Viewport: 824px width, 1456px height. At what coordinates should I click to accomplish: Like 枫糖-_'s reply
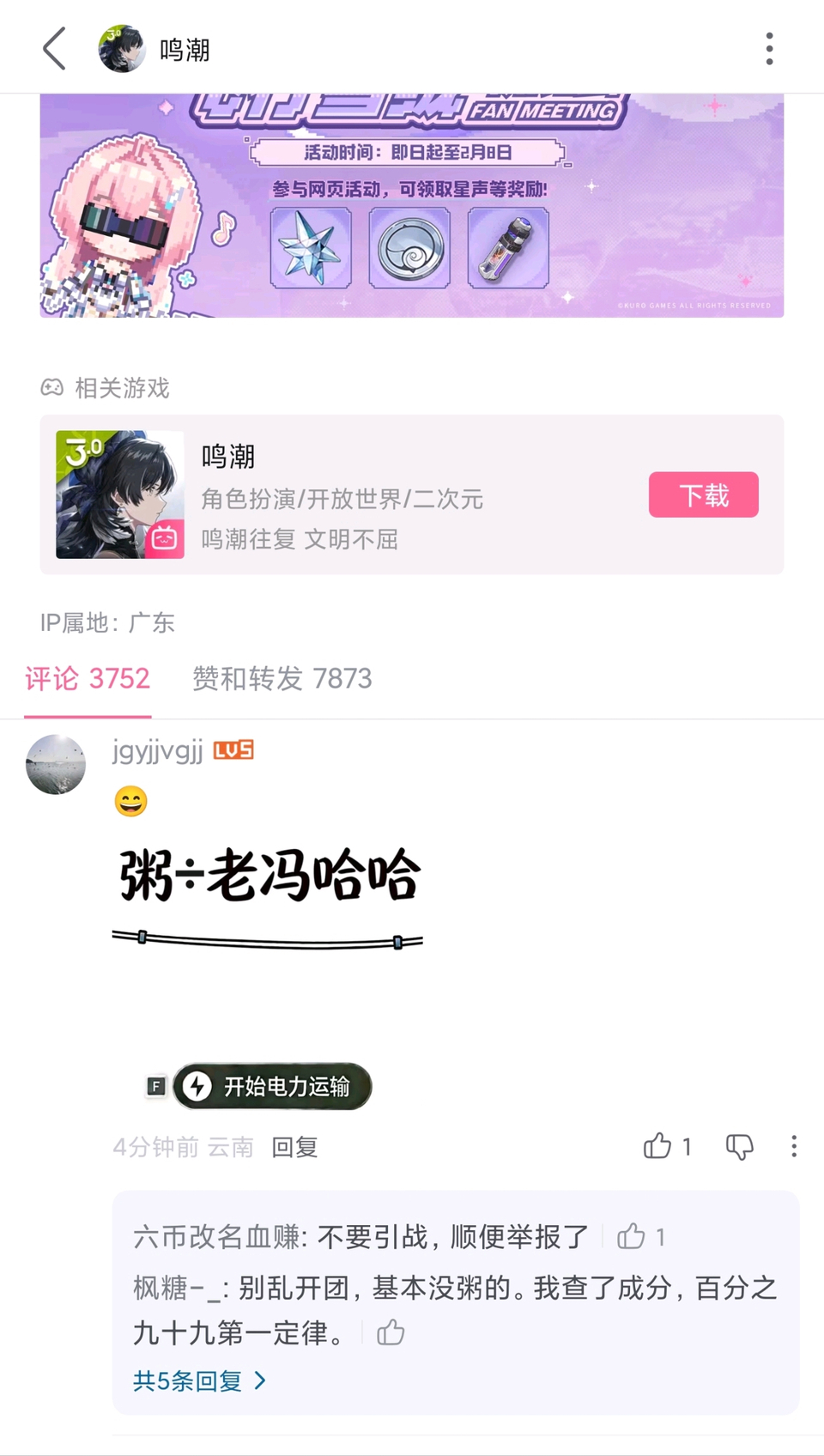(x=391, y=1332)
